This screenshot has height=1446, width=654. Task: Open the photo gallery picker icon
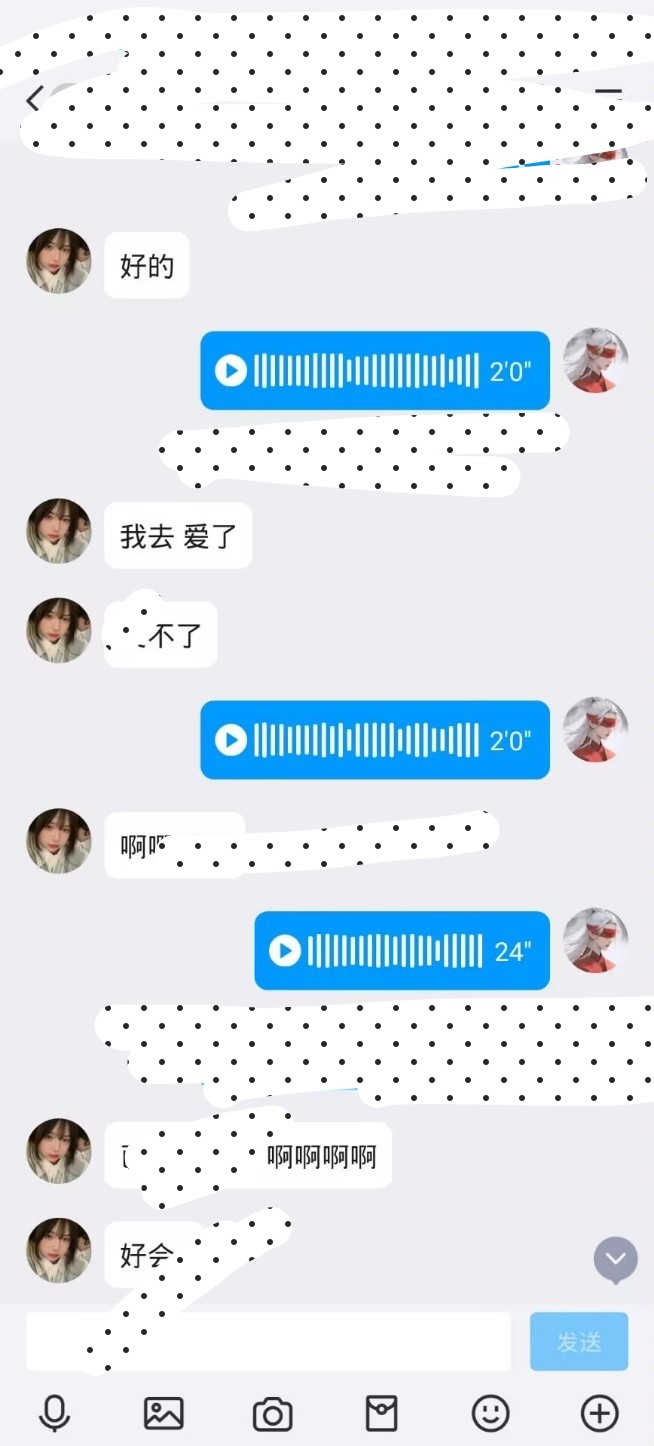[163, 1413]
